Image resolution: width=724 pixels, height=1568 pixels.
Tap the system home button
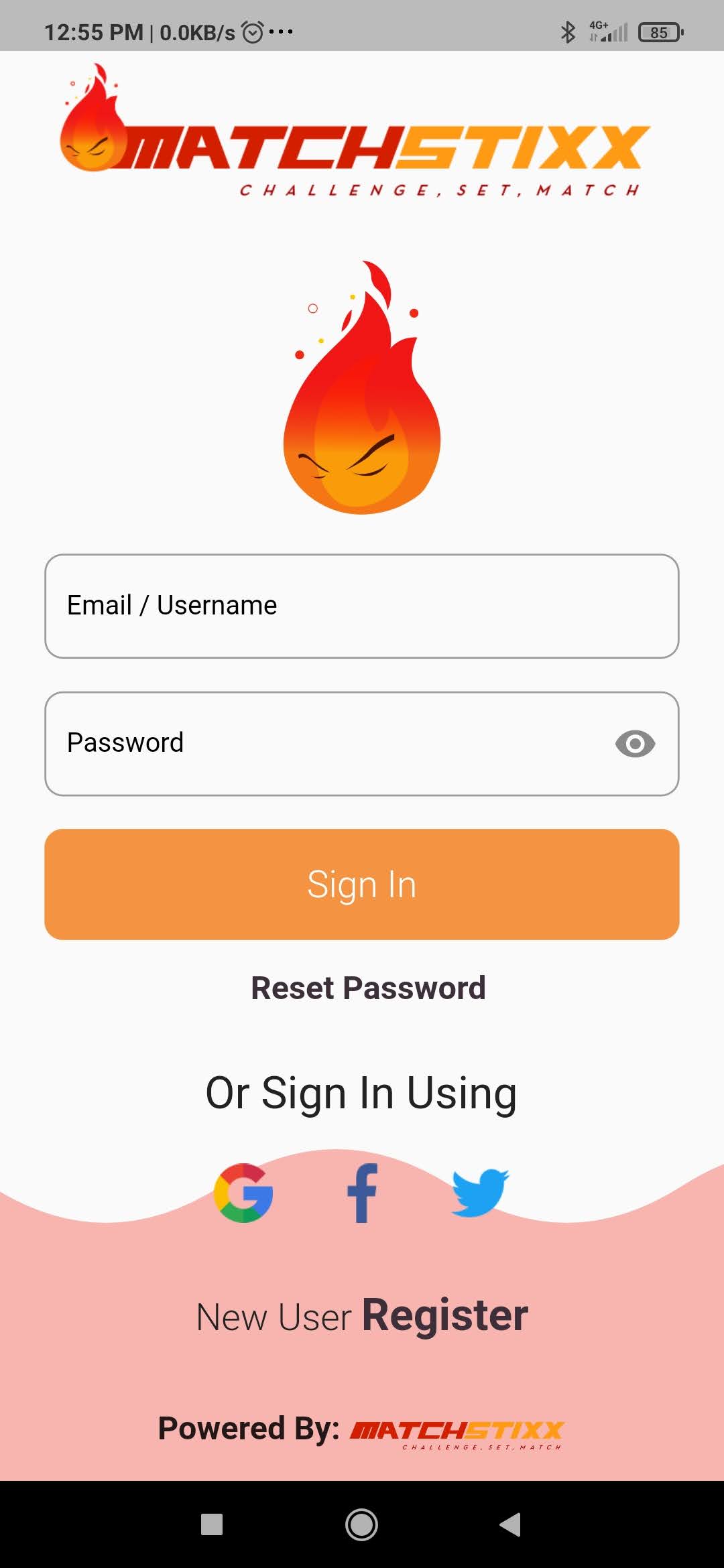tap(361, 1524)
